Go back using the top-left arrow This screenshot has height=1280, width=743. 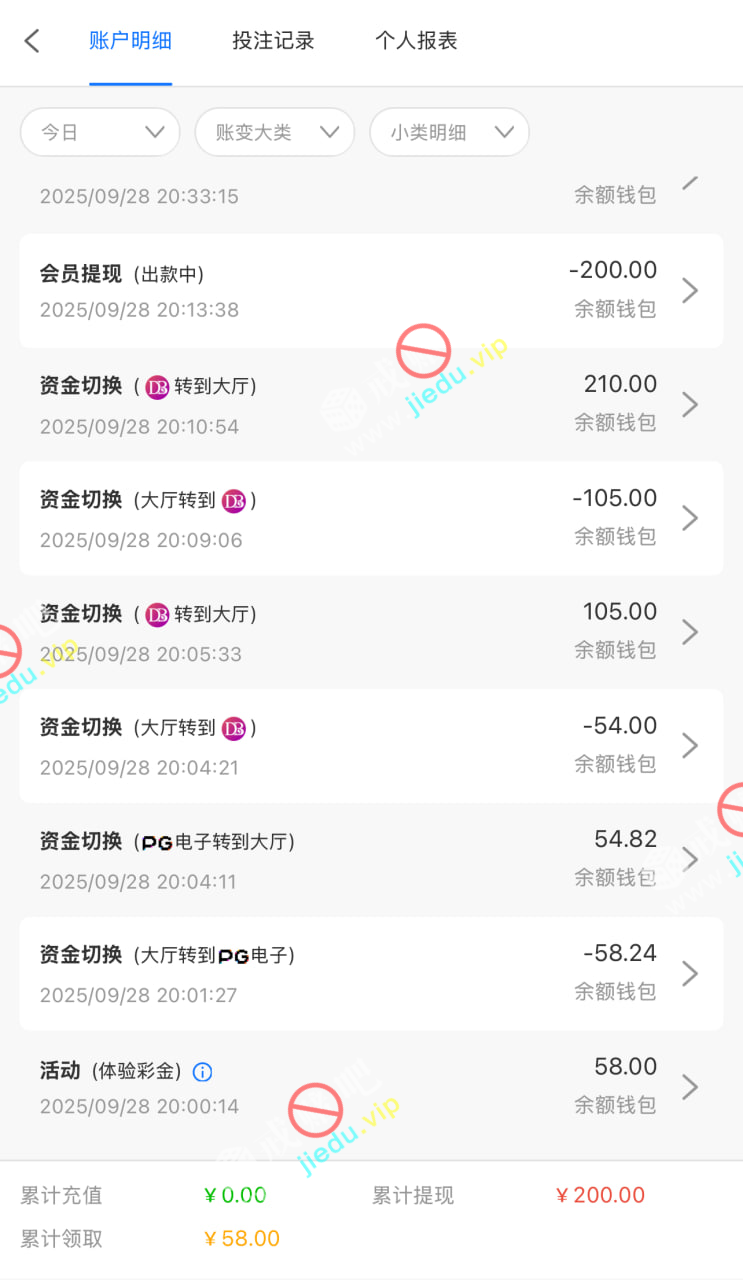[x=32, y=41]
